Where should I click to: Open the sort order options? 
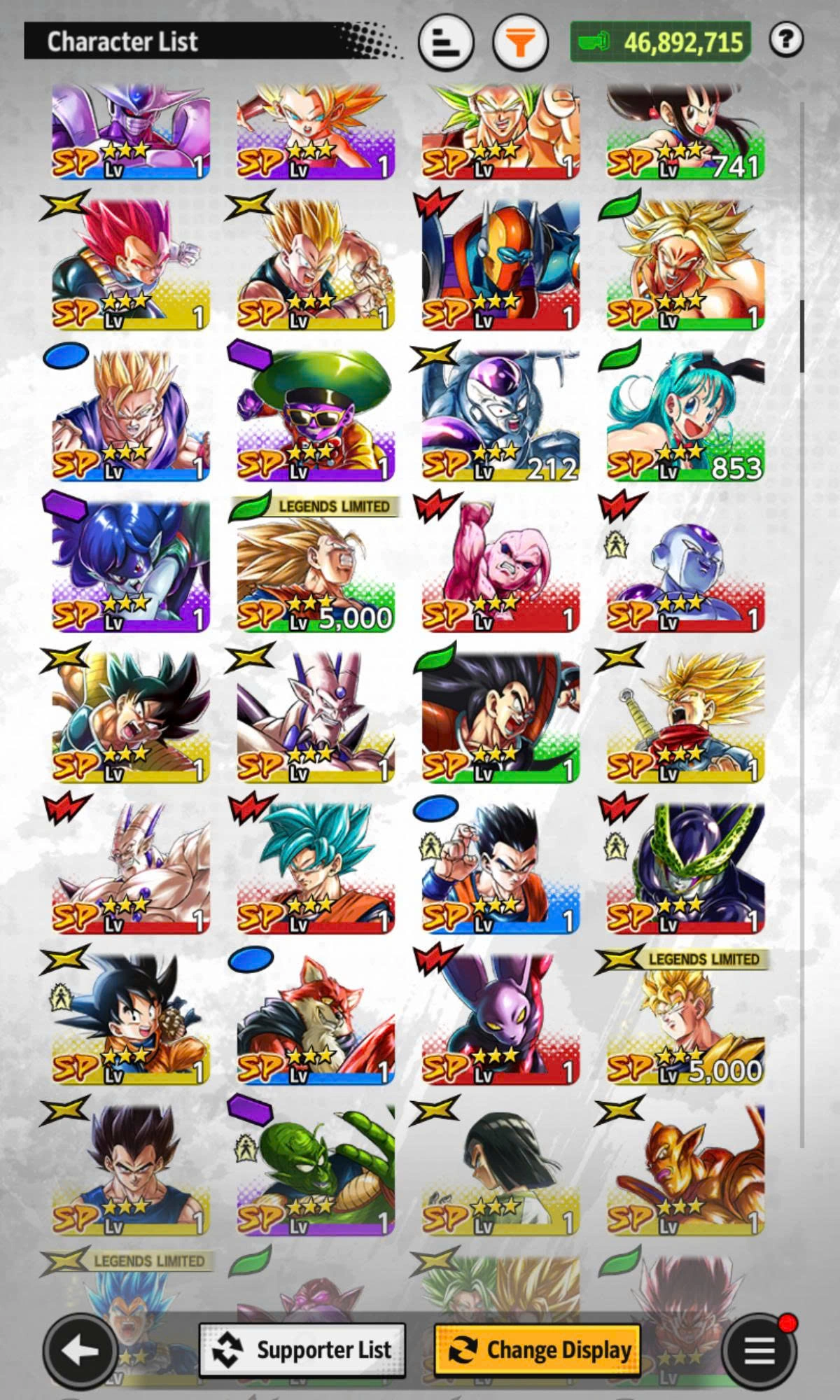(x=446, y=43)
